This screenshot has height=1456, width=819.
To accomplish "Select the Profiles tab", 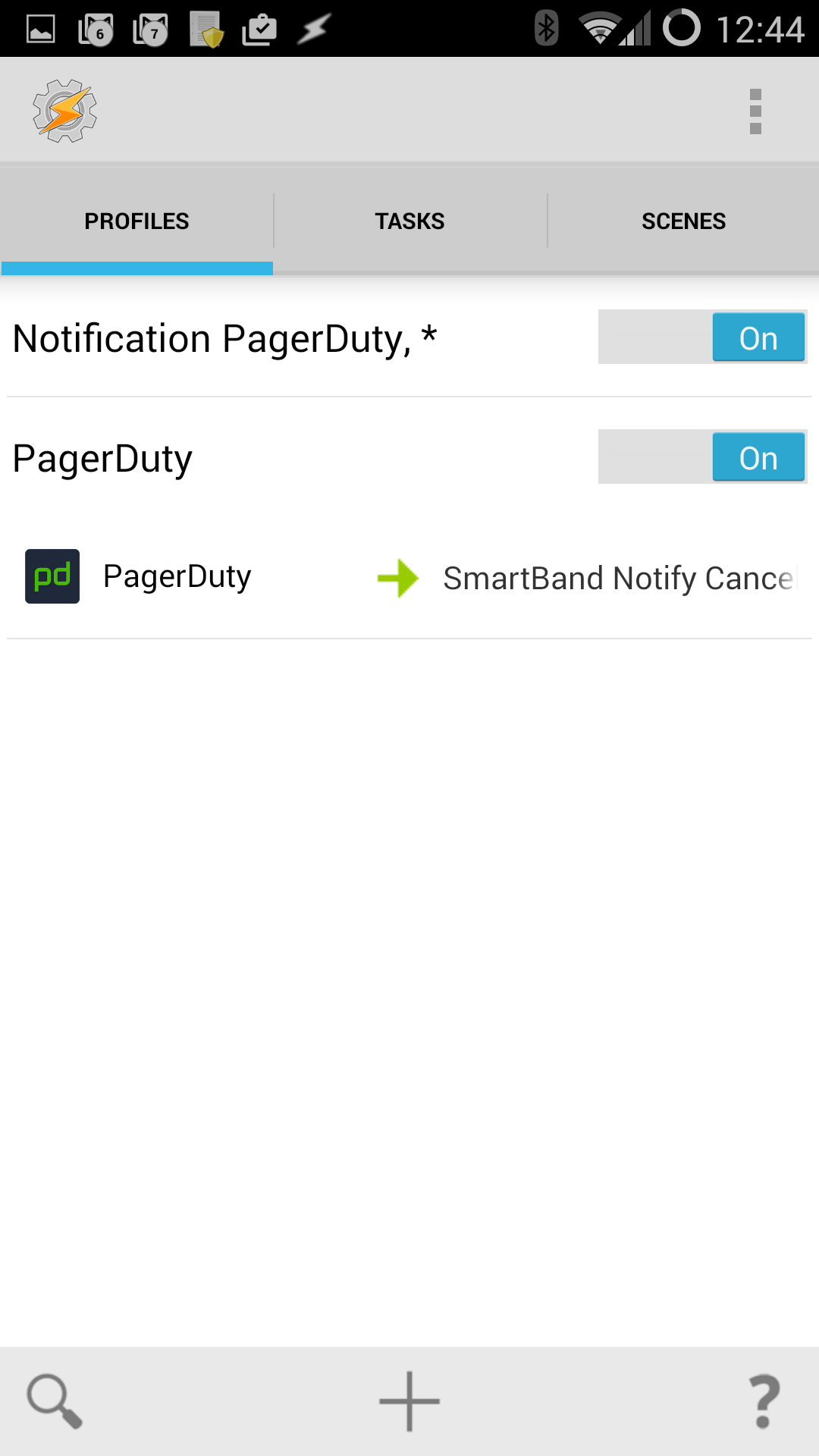I will (x=136, y=221).
